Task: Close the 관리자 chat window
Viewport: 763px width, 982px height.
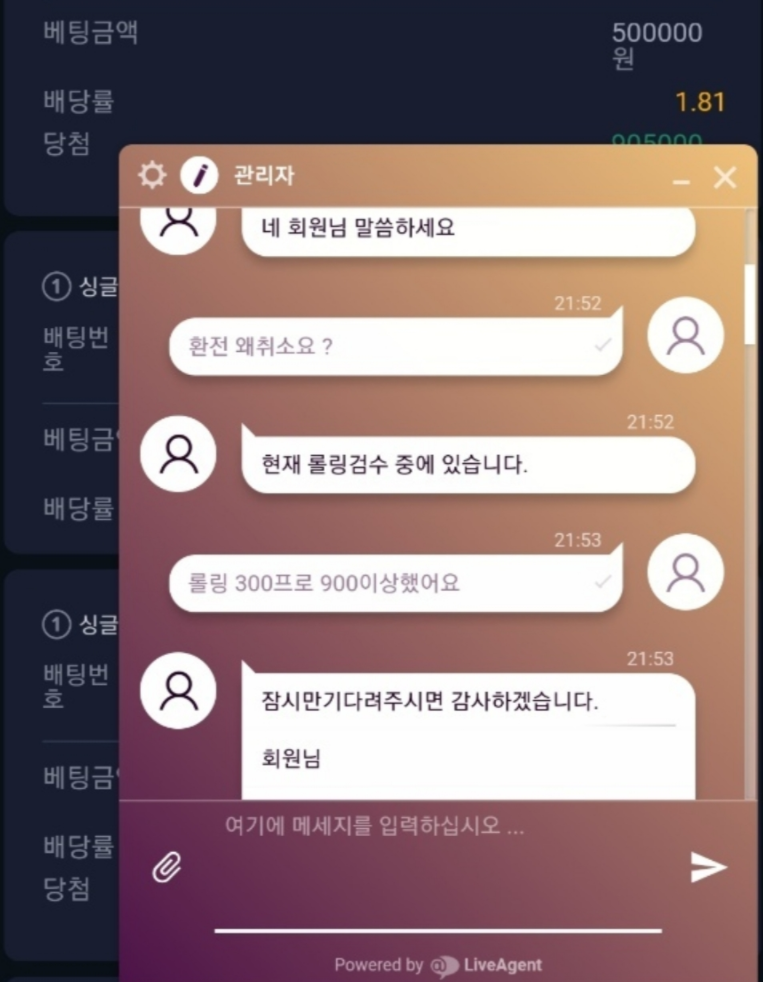Action: (x=725, y=177)
